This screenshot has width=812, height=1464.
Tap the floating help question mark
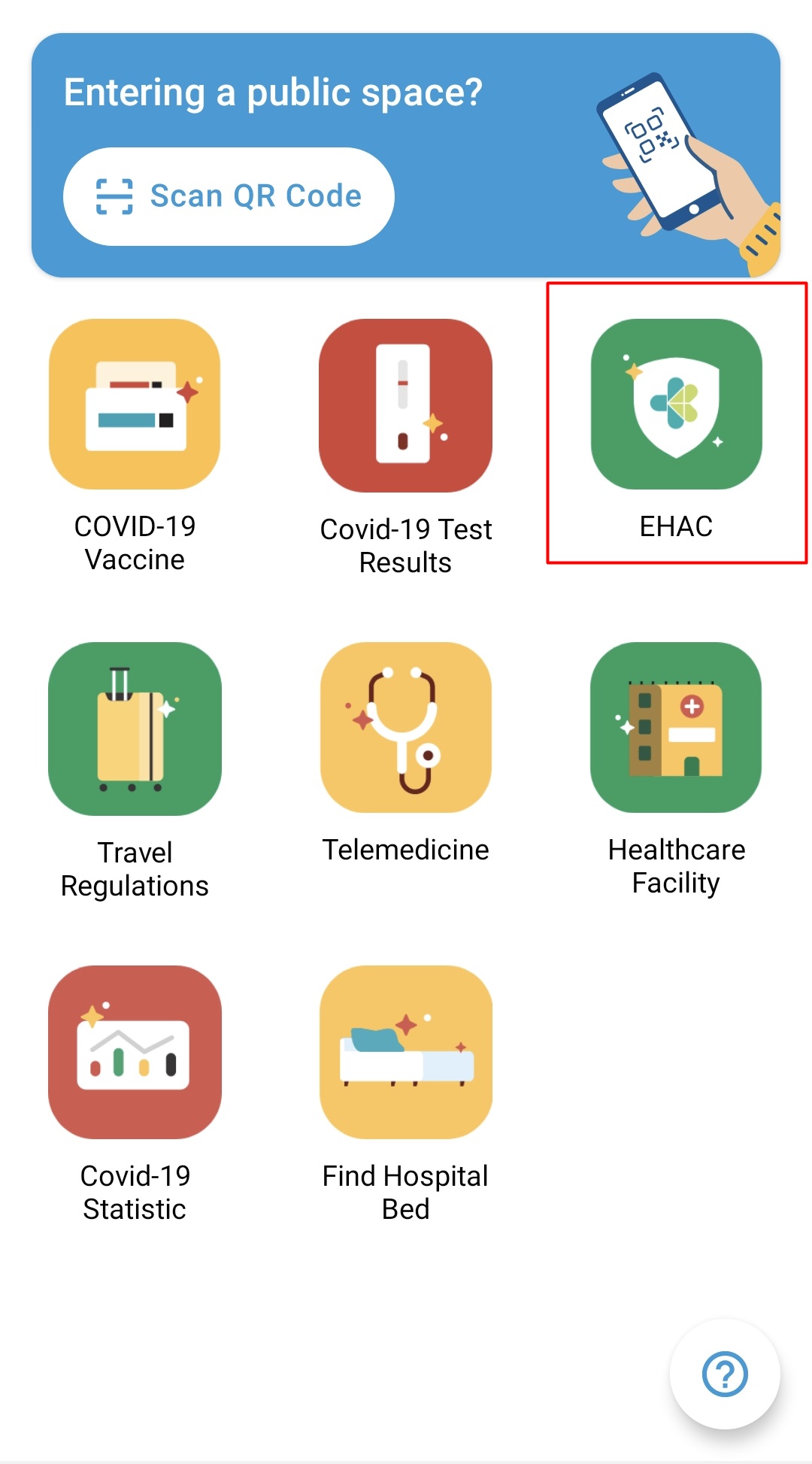pyautogui.click(x=725, y=1374)
